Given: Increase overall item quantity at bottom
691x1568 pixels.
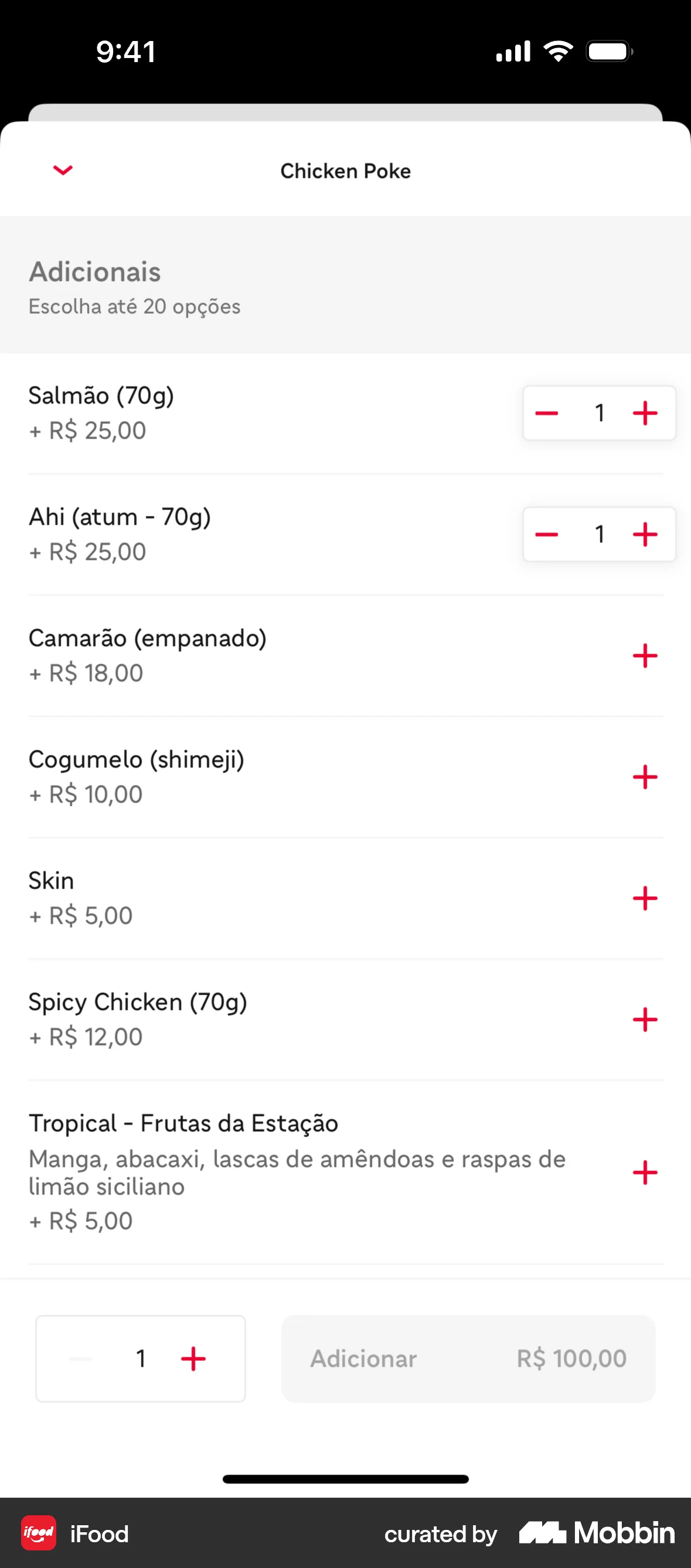Looking at the screenshot, I should pos(193,1359).
